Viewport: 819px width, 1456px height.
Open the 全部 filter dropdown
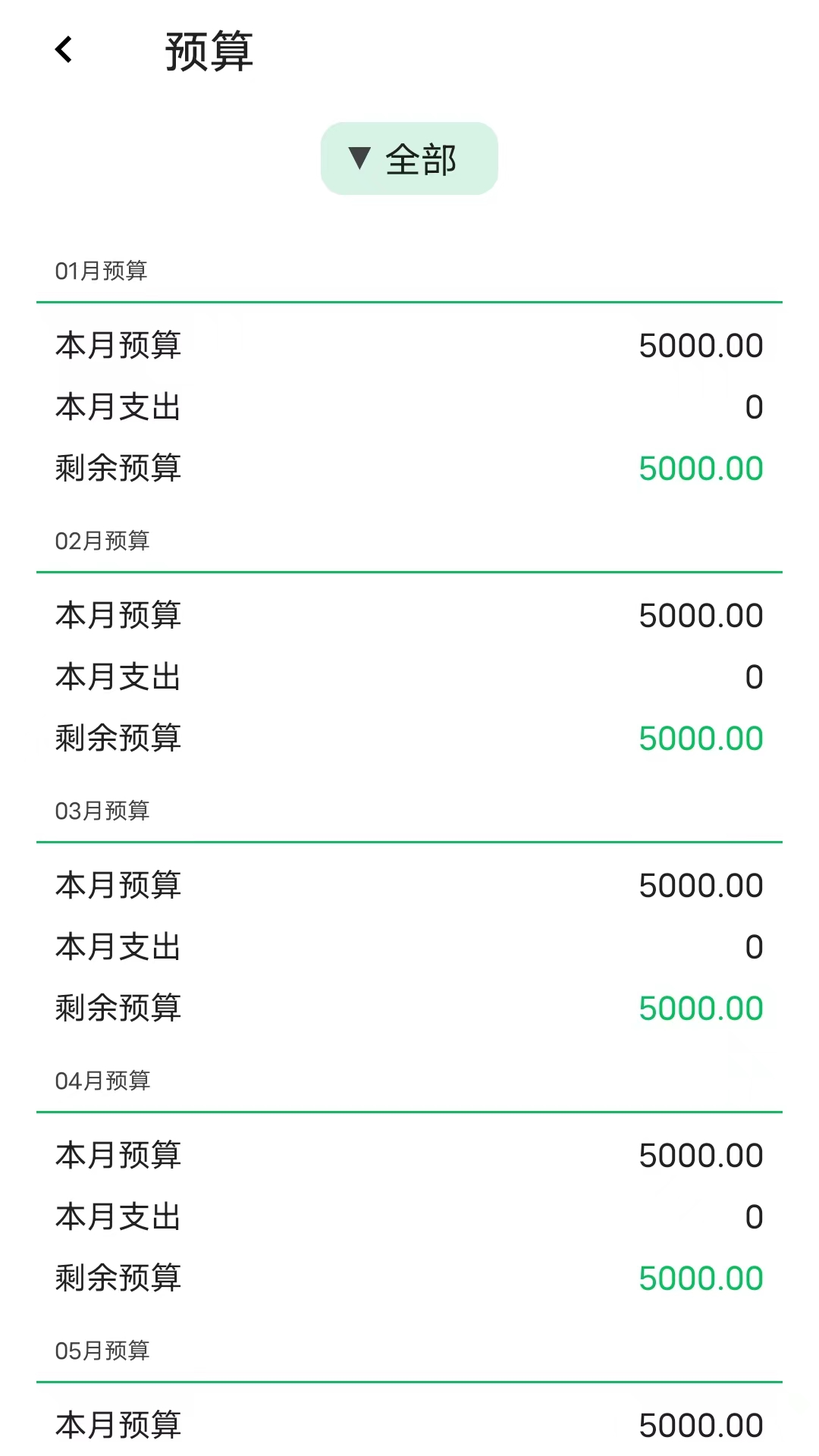coord(409,158)
